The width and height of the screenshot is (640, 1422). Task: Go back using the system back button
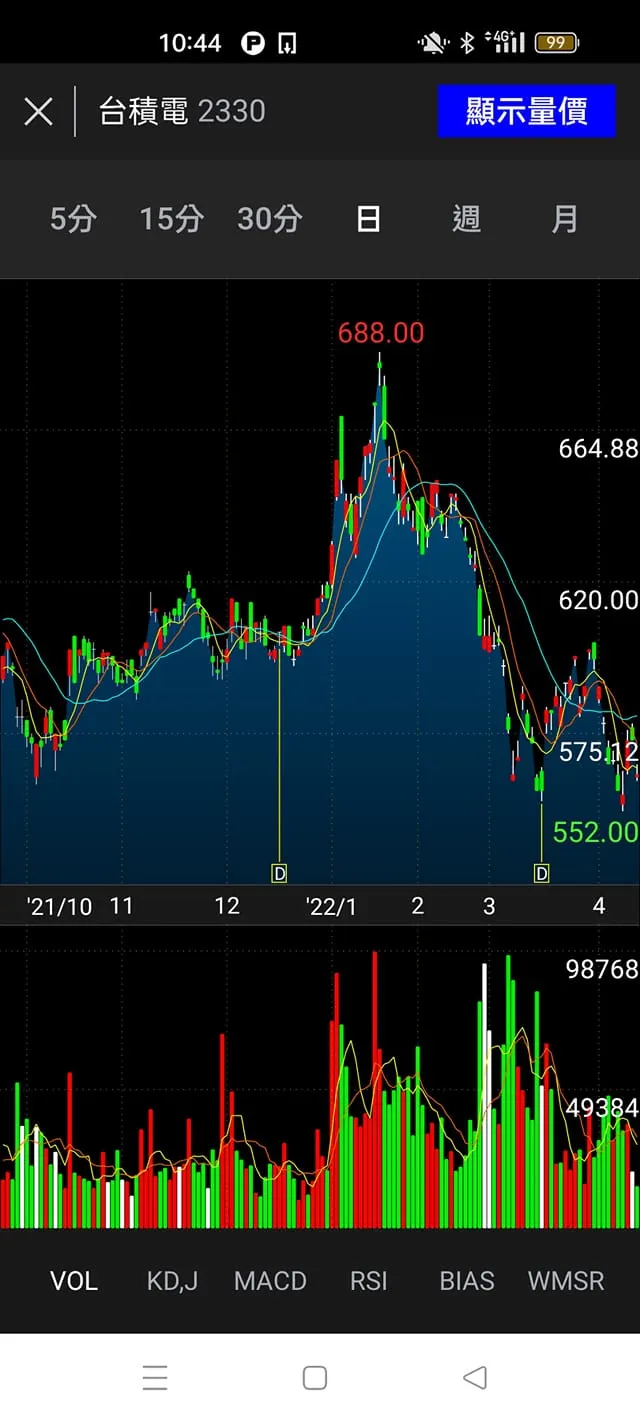pyautogui.click(x=475, y=1378)
